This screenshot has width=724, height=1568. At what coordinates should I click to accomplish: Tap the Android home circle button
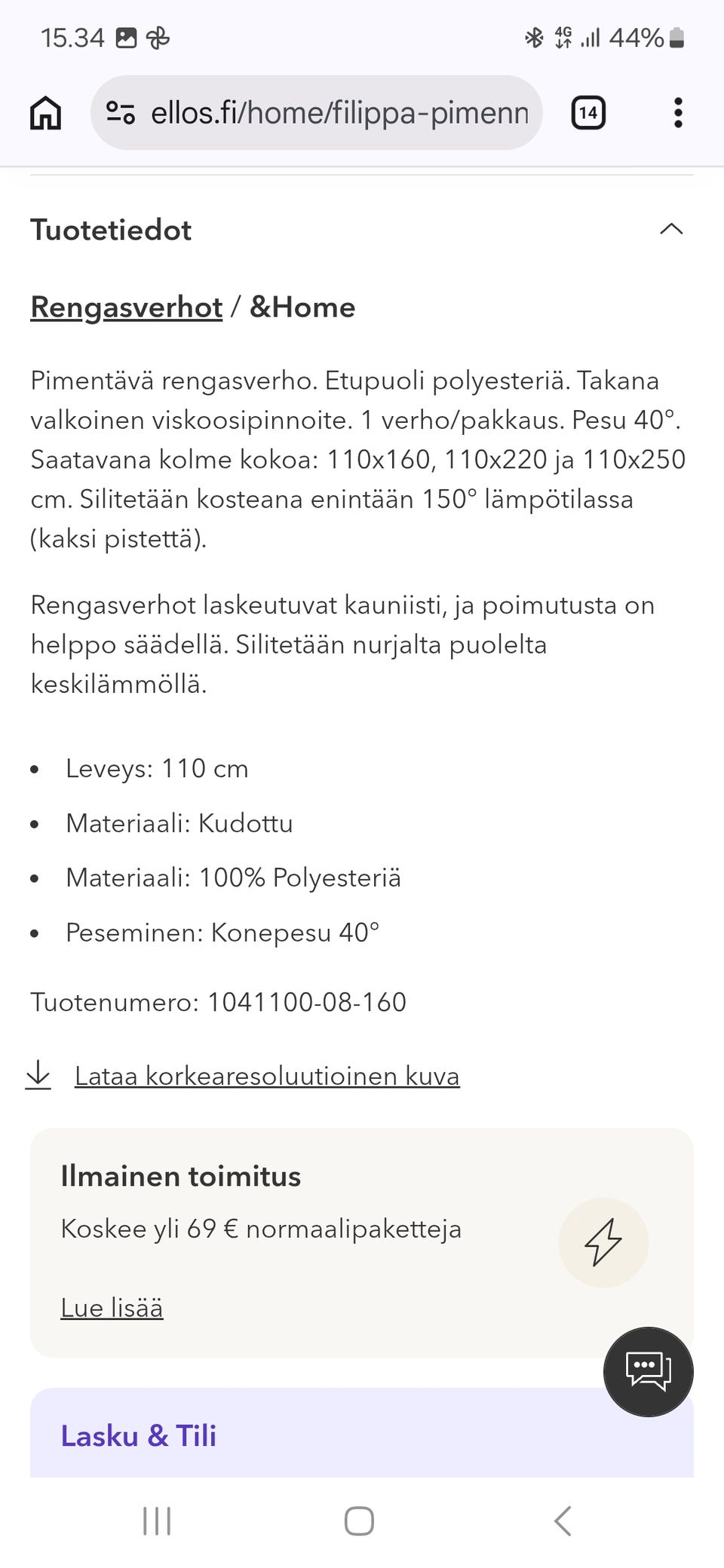[360, 1521]
